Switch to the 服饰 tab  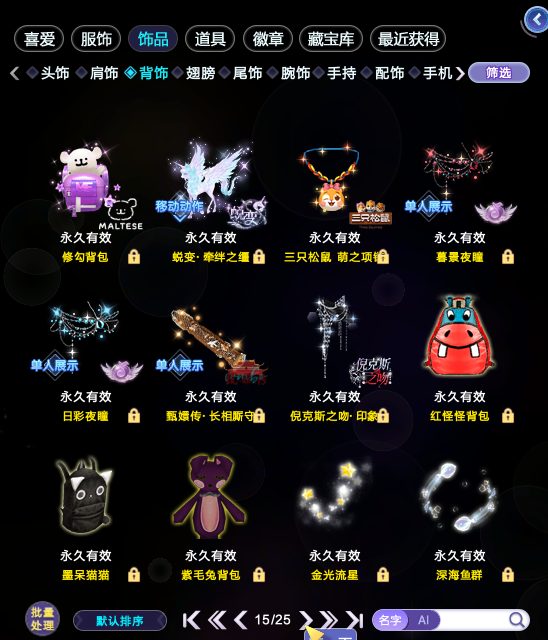pos(96,39)
